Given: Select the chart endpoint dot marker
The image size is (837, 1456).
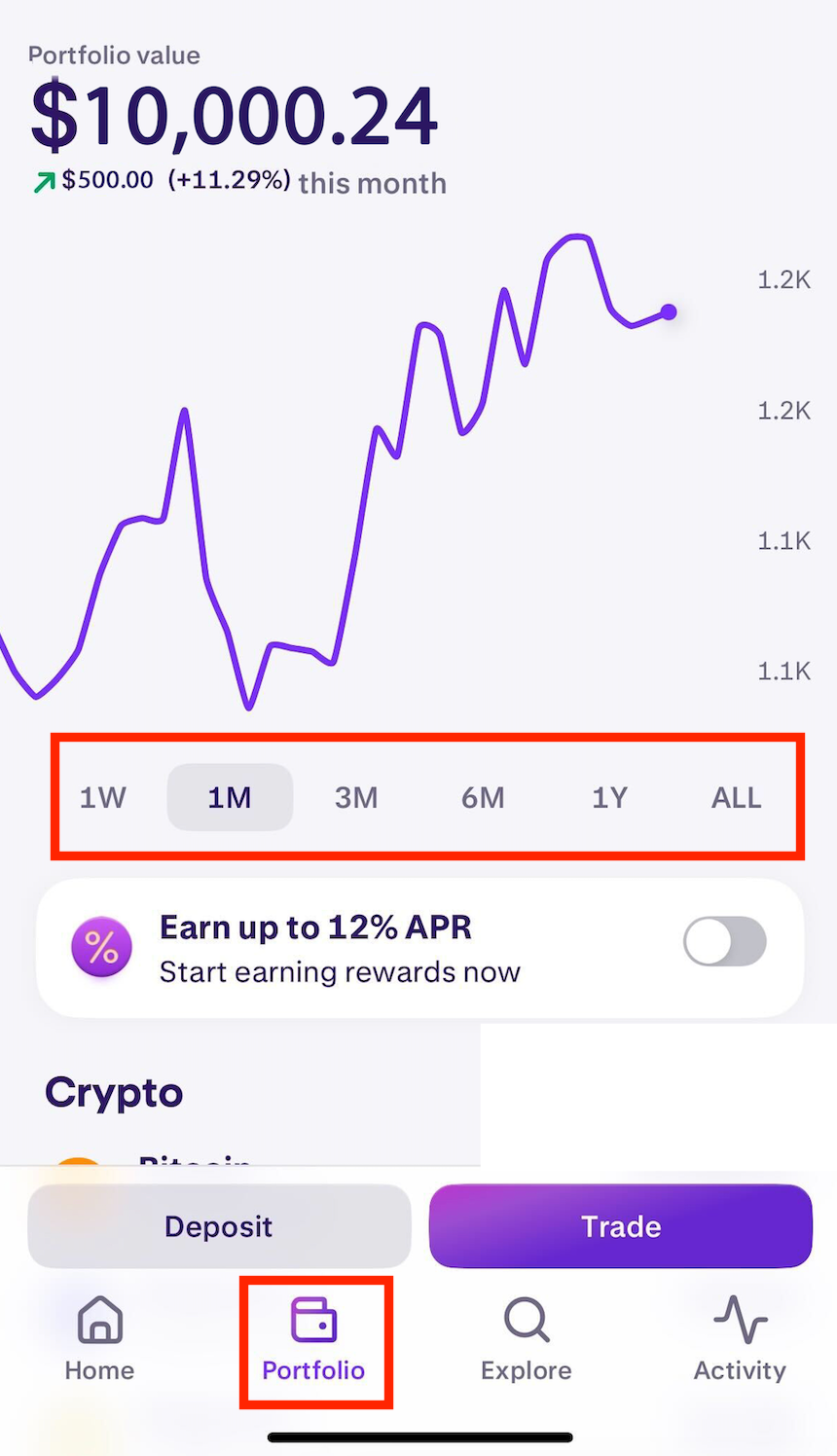Looking at the screenshot, I should coord(669,311).
